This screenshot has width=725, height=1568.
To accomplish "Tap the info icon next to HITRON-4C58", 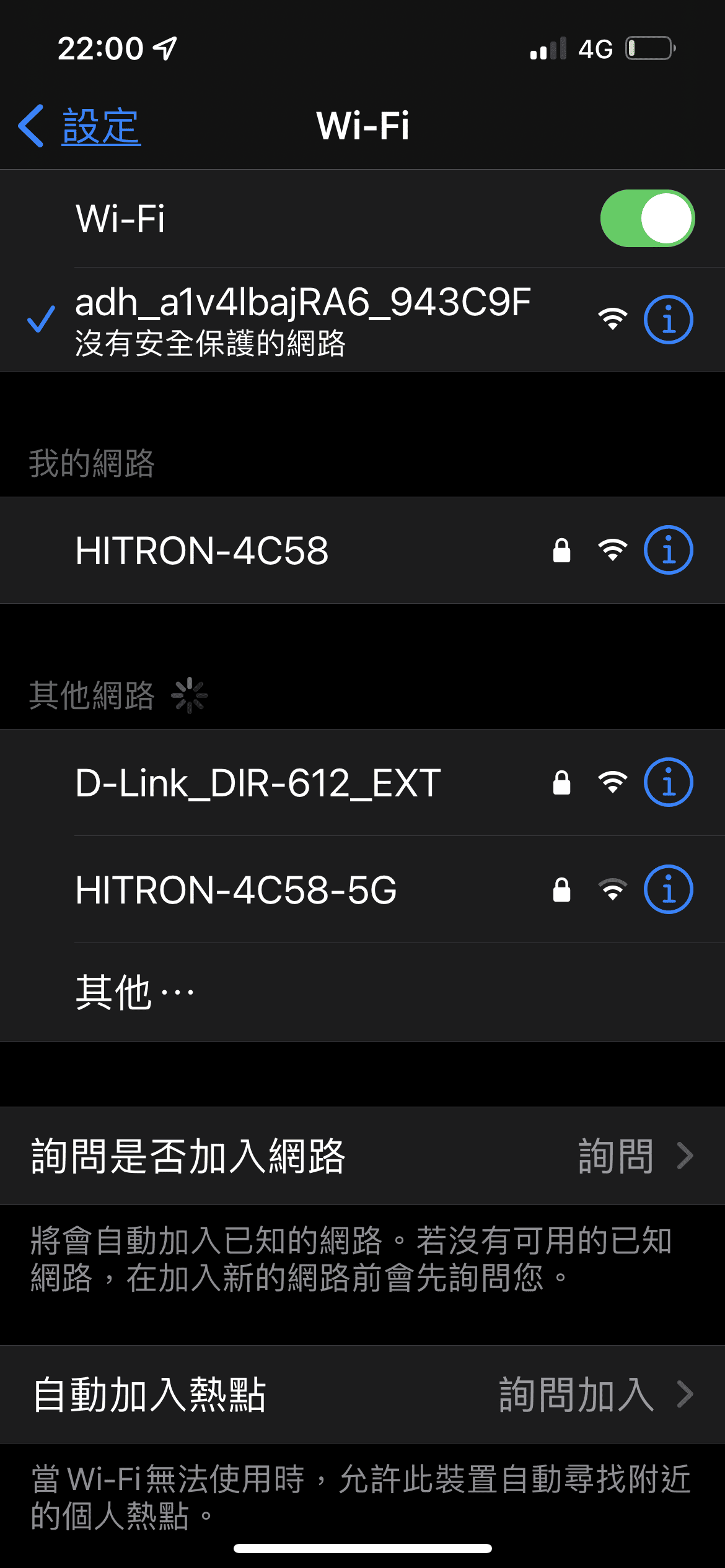I will point(668,551).
